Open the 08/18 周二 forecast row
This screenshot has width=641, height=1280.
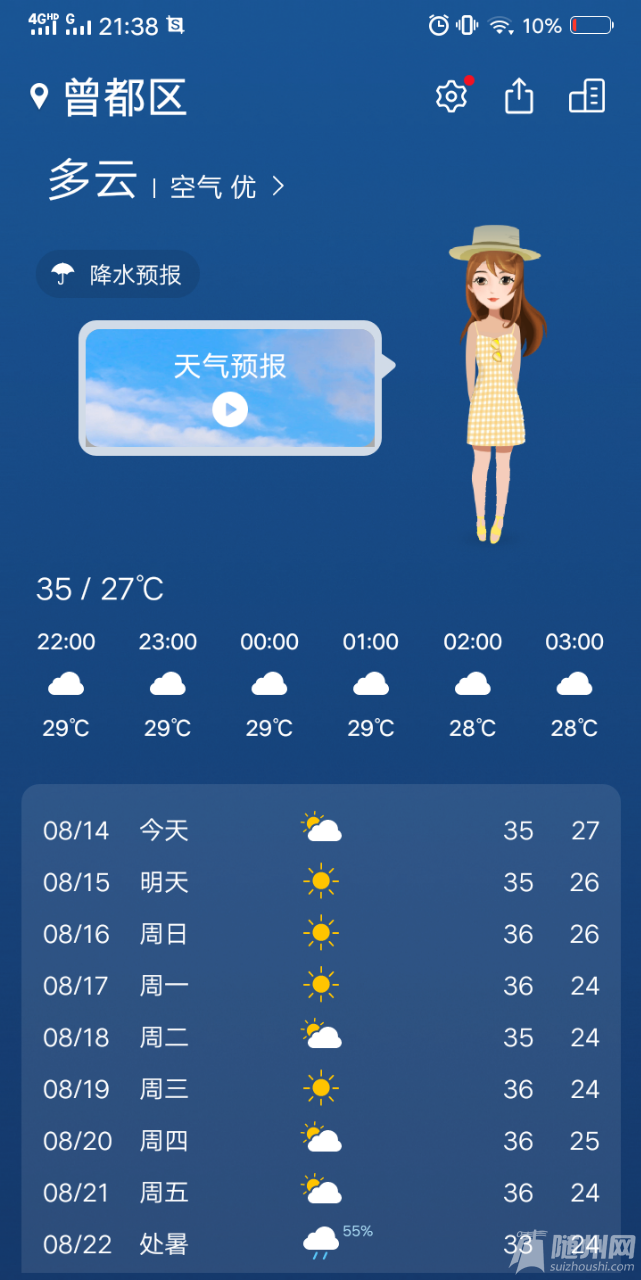click(x=320, y=1037)
